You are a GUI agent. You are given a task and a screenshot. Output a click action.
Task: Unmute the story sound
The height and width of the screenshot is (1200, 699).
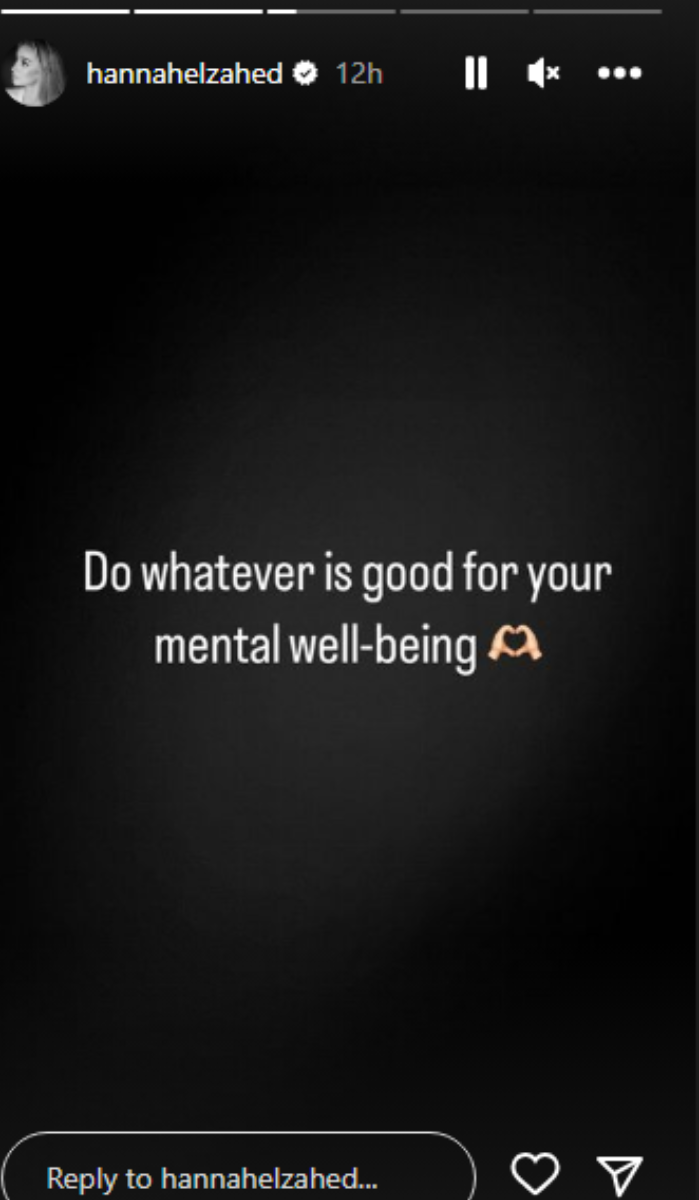pos(544,73)
